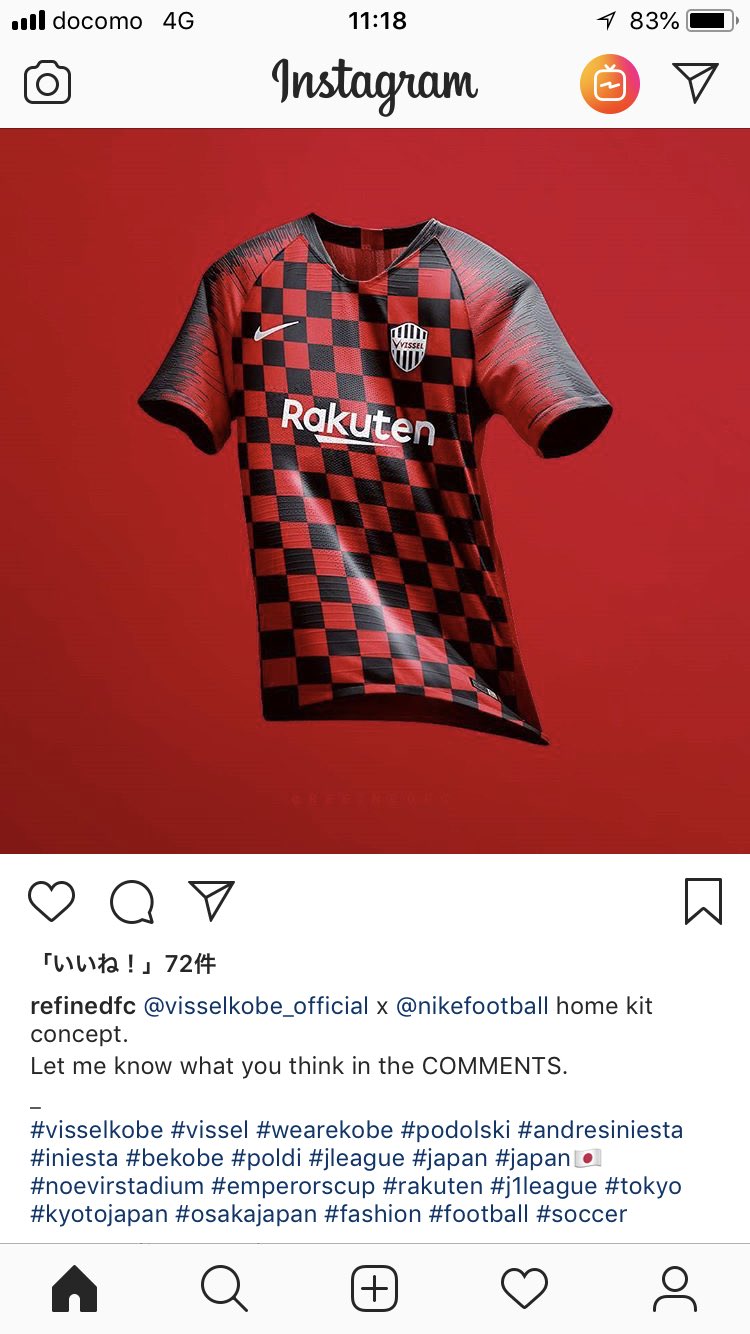
Task: Open the Activity heart tab
Action: [524, 1288]
